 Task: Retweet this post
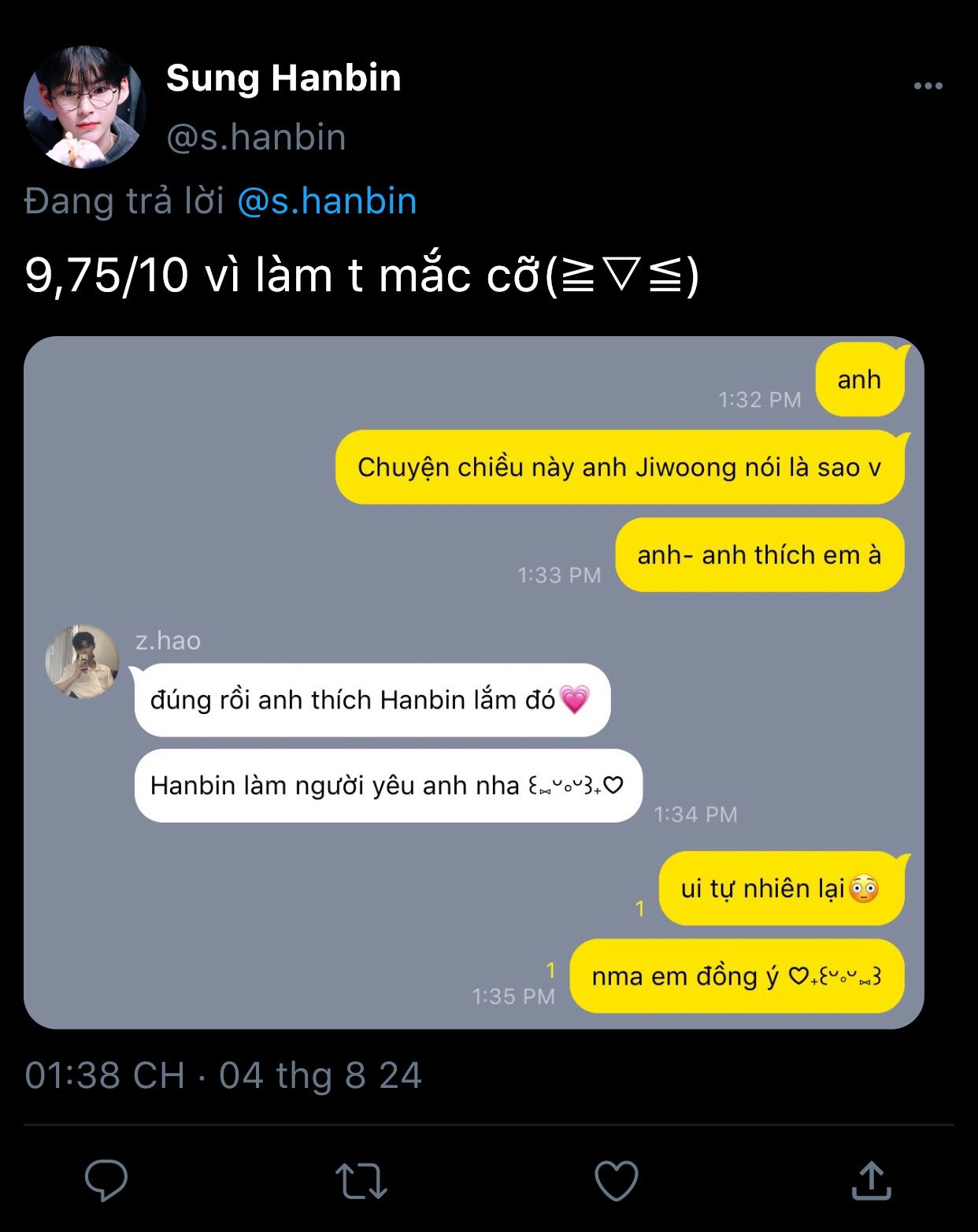(361, 1180)
